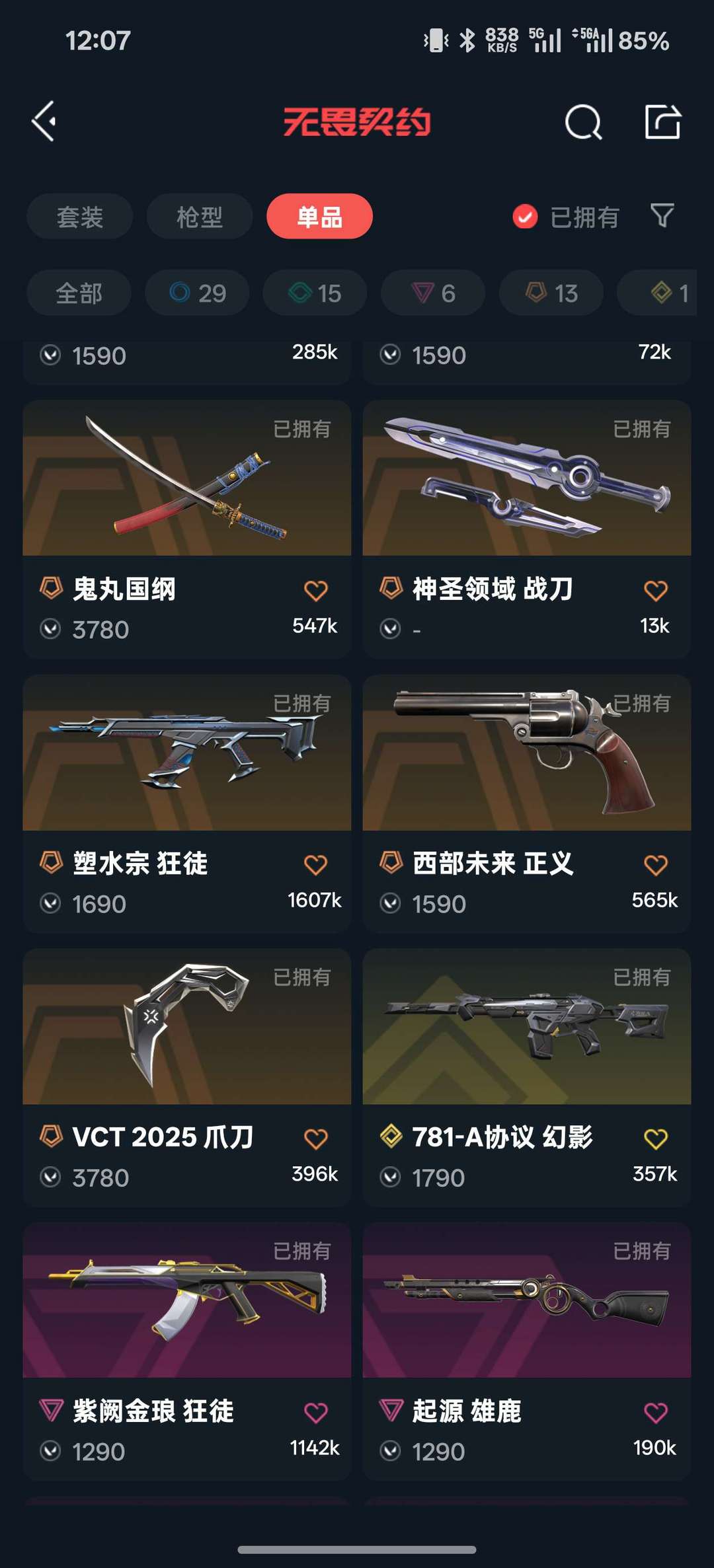This screenshot has height=1568, width=714.
Task: Favorite the 西部未来 正义 skin
Action: 656,864
